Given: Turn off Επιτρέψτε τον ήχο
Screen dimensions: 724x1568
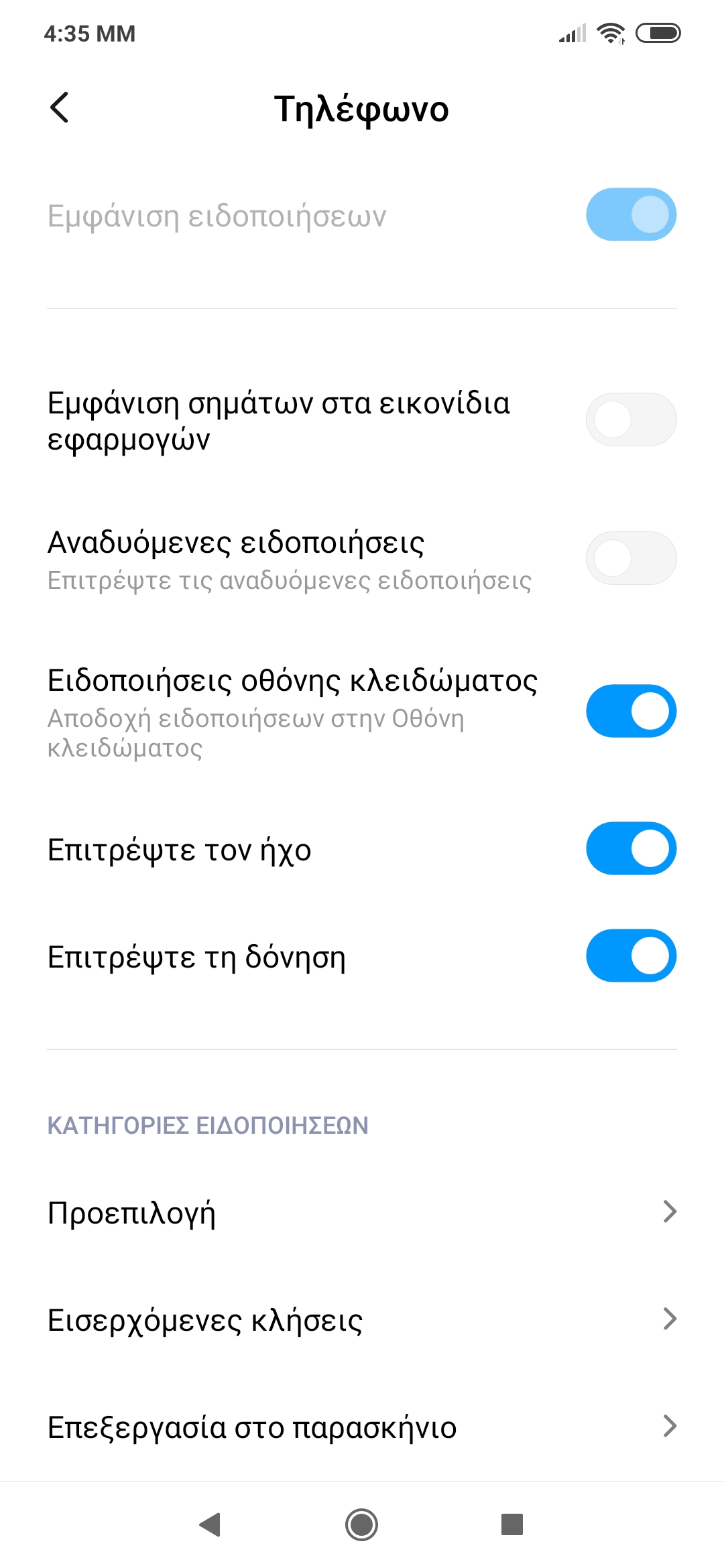Looking at the screenshot, I should 631,848.
